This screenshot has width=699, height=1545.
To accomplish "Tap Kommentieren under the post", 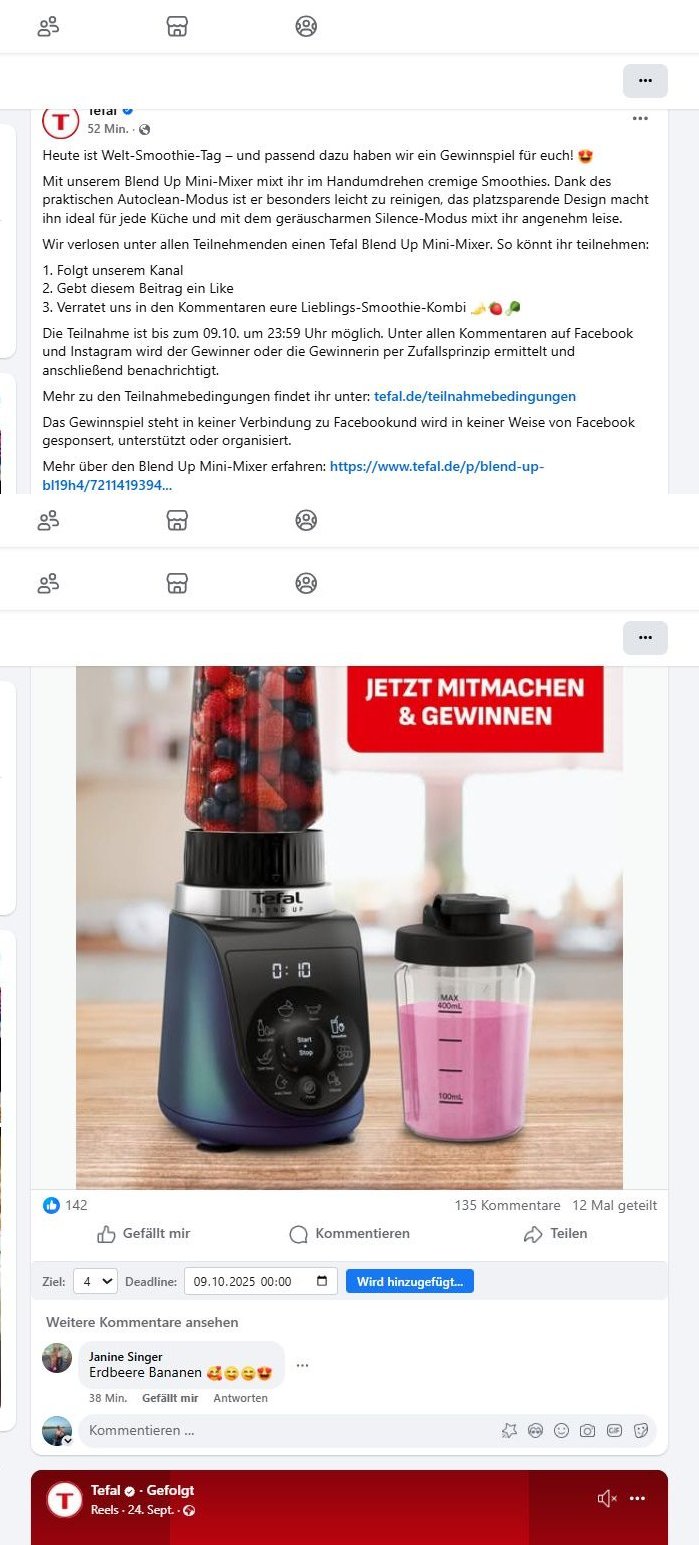I will (349, 1234).
